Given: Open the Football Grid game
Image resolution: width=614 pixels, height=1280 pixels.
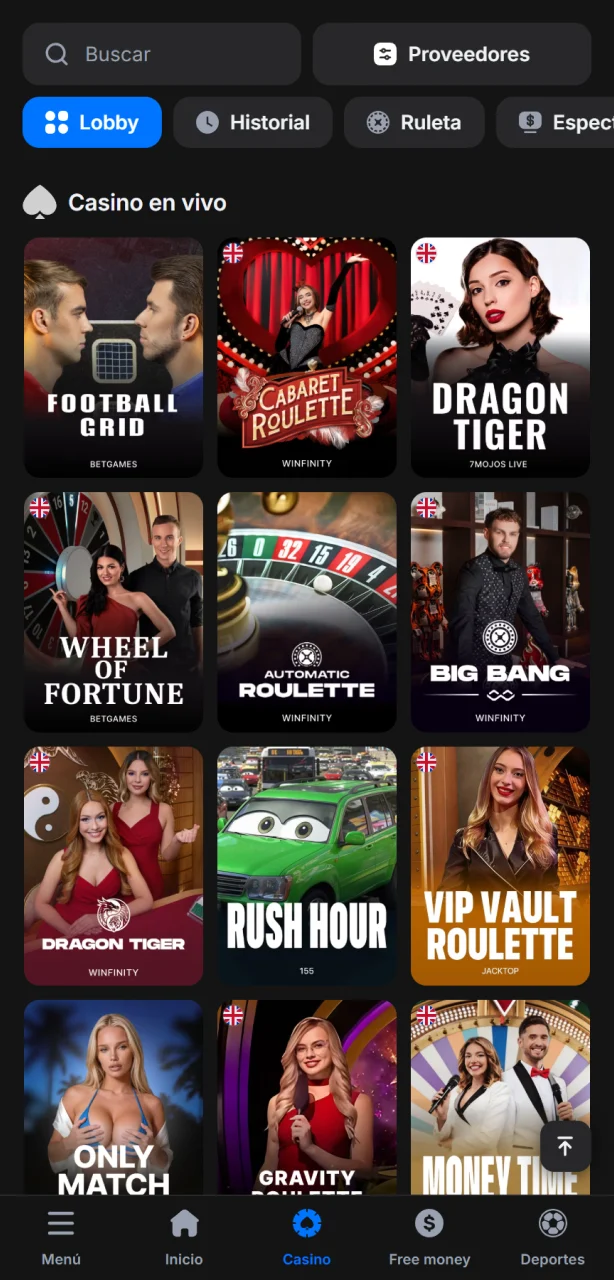Looking at the screenshot, I should click(113, 357).
